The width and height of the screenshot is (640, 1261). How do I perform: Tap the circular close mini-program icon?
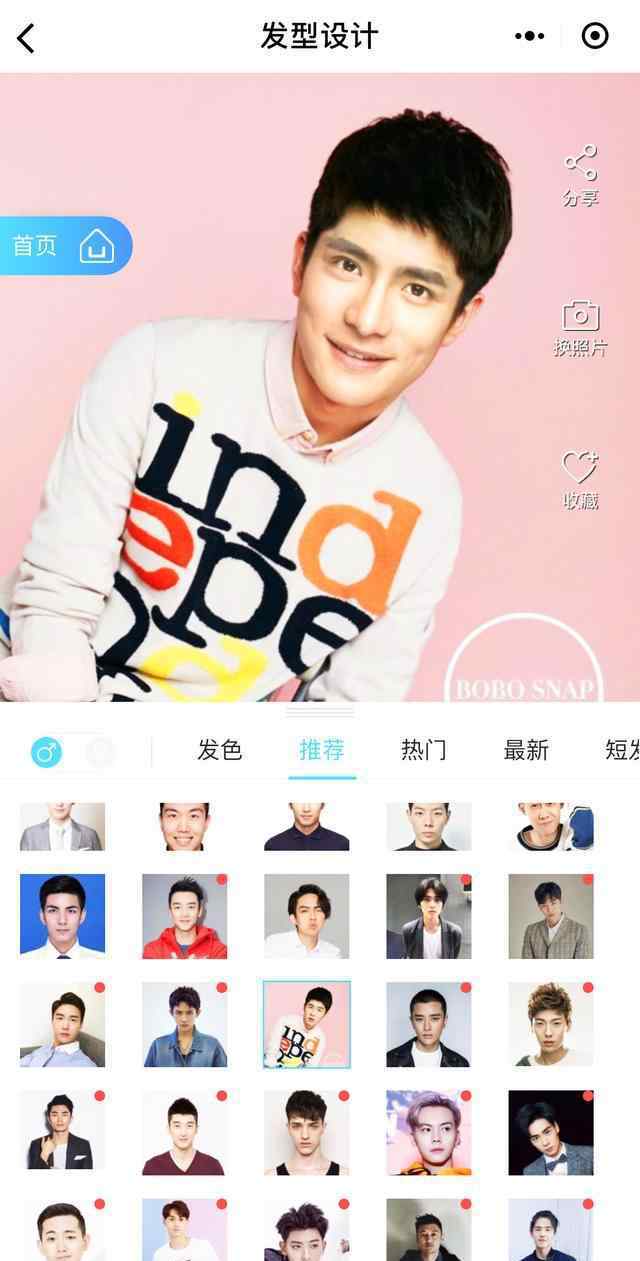(595, 36)
